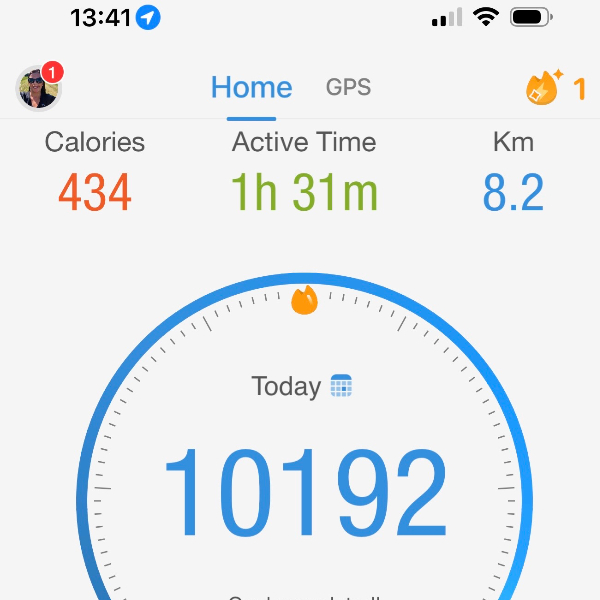Select the Home tab
This screenshot has height=600, width=600.
click(x=251, y=88)
